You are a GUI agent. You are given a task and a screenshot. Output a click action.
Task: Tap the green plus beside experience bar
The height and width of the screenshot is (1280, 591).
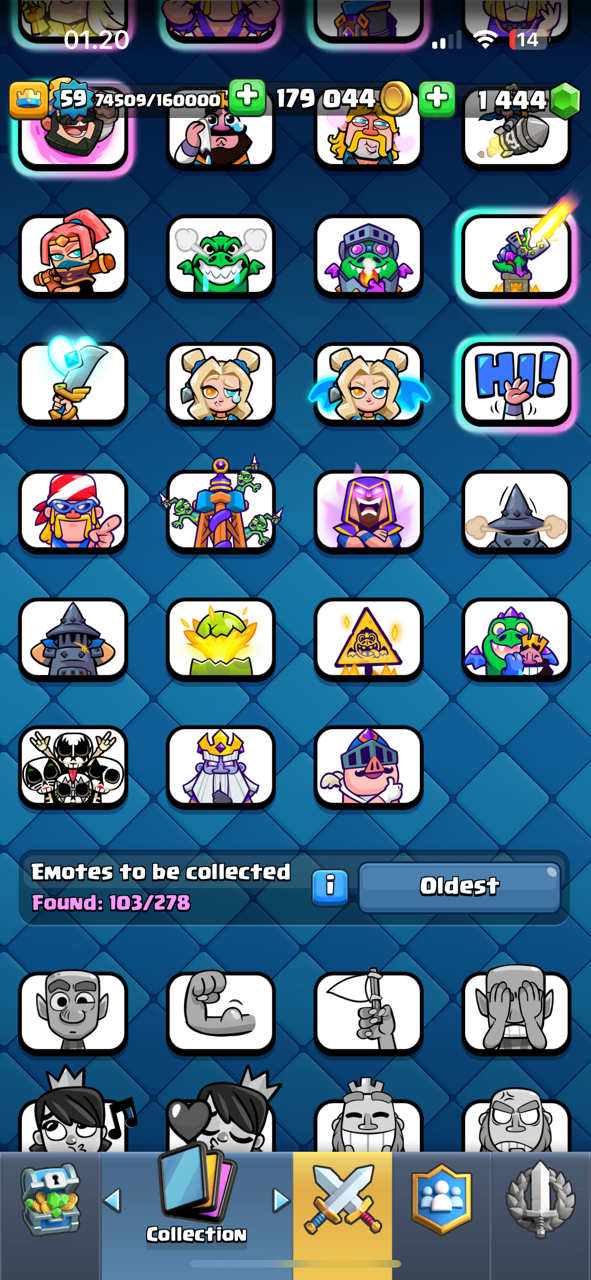[247, 98]
